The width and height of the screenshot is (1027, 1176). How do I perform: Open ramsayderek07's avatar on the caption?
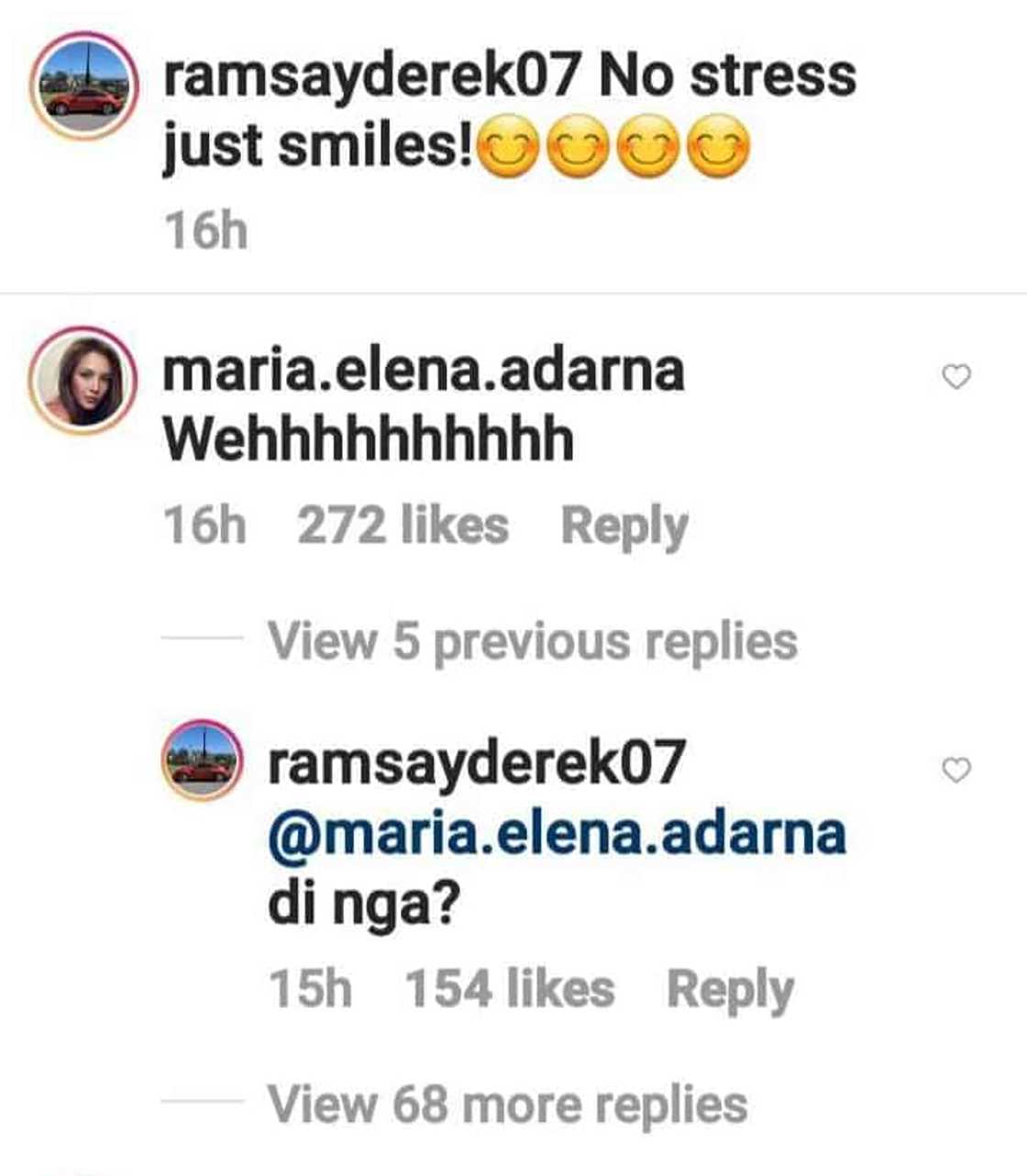pos(84,87)
